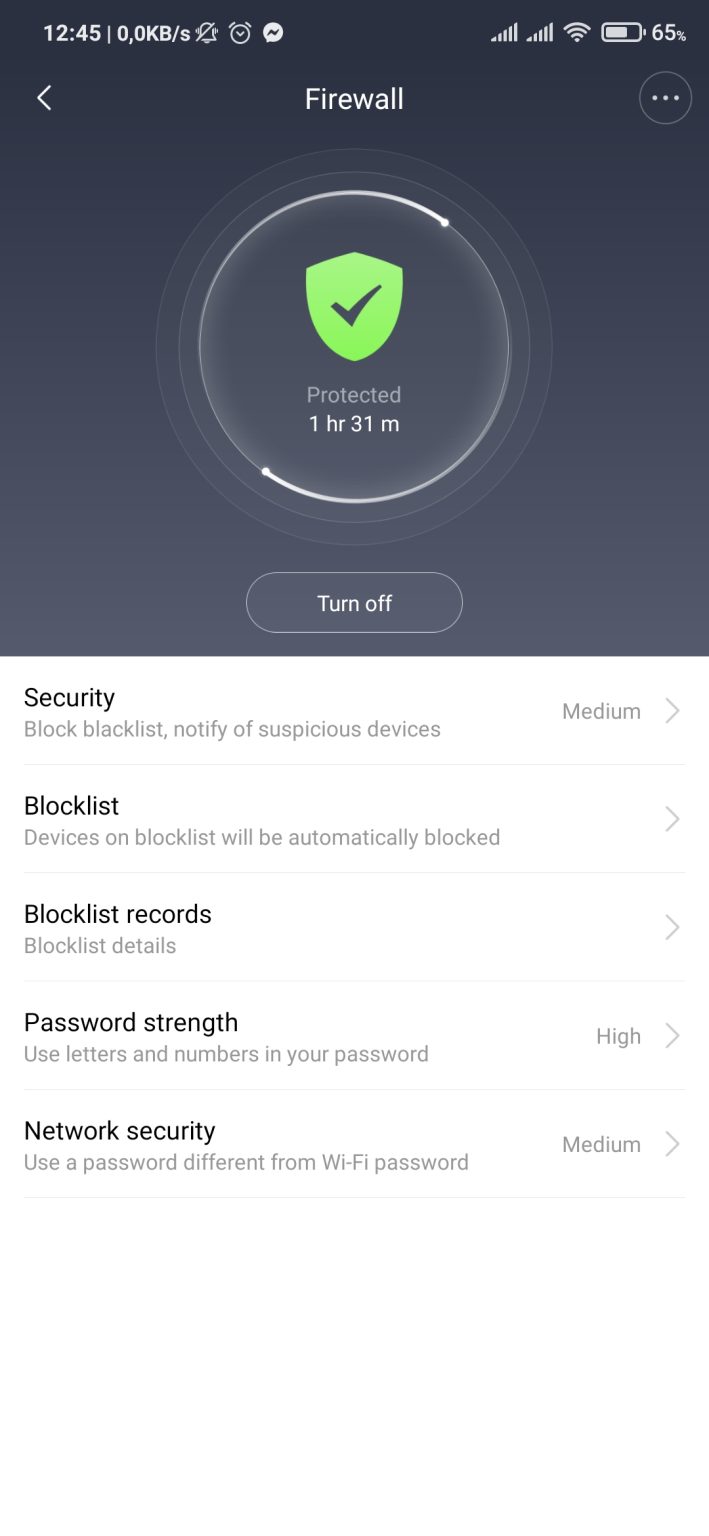Open Password strength settings
709x1536 pixels.
coord(354,1036)
